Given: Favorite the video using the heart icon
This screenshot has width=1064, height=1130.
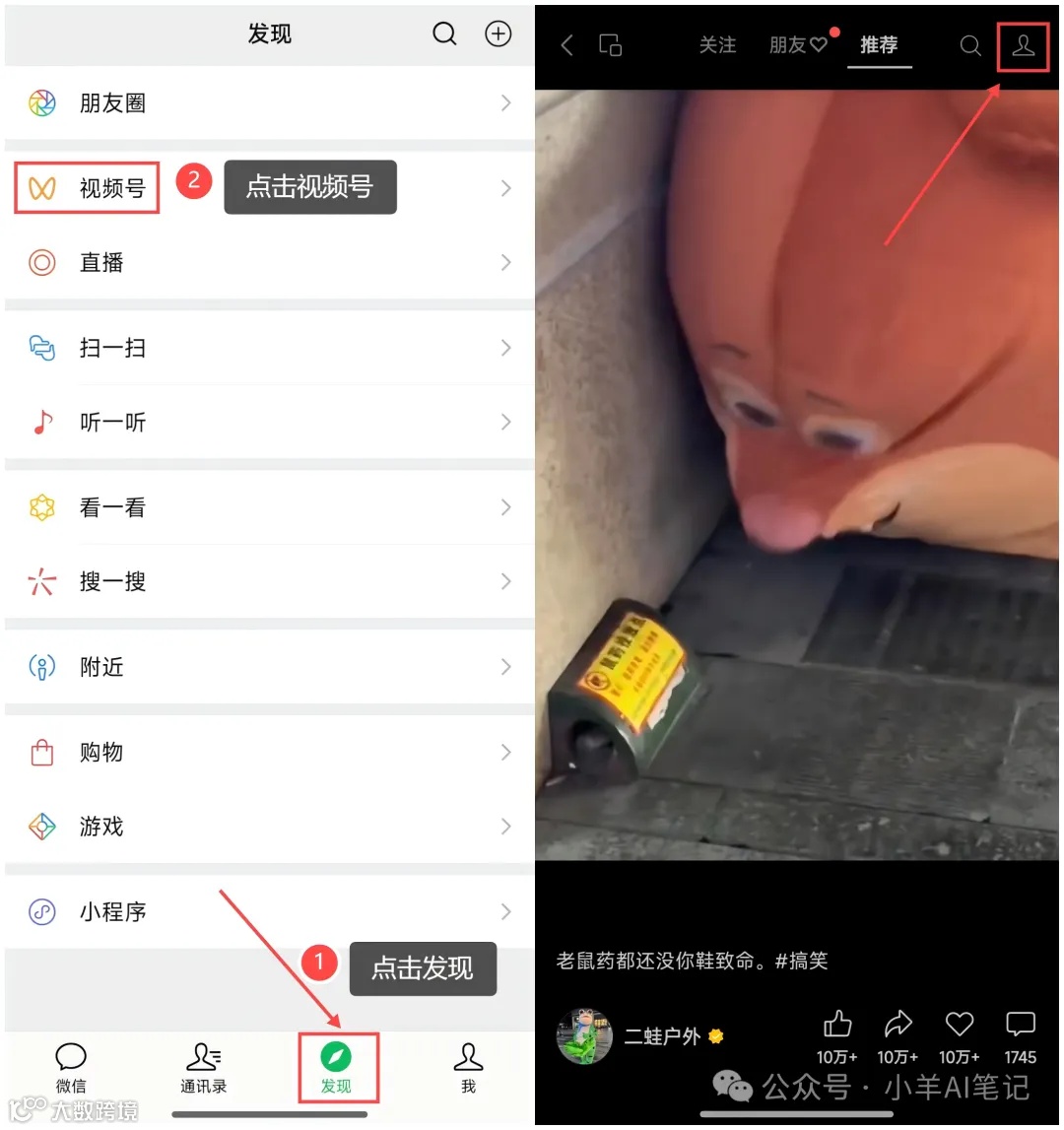Looking at the screenshot, I should coord(959,1025).
